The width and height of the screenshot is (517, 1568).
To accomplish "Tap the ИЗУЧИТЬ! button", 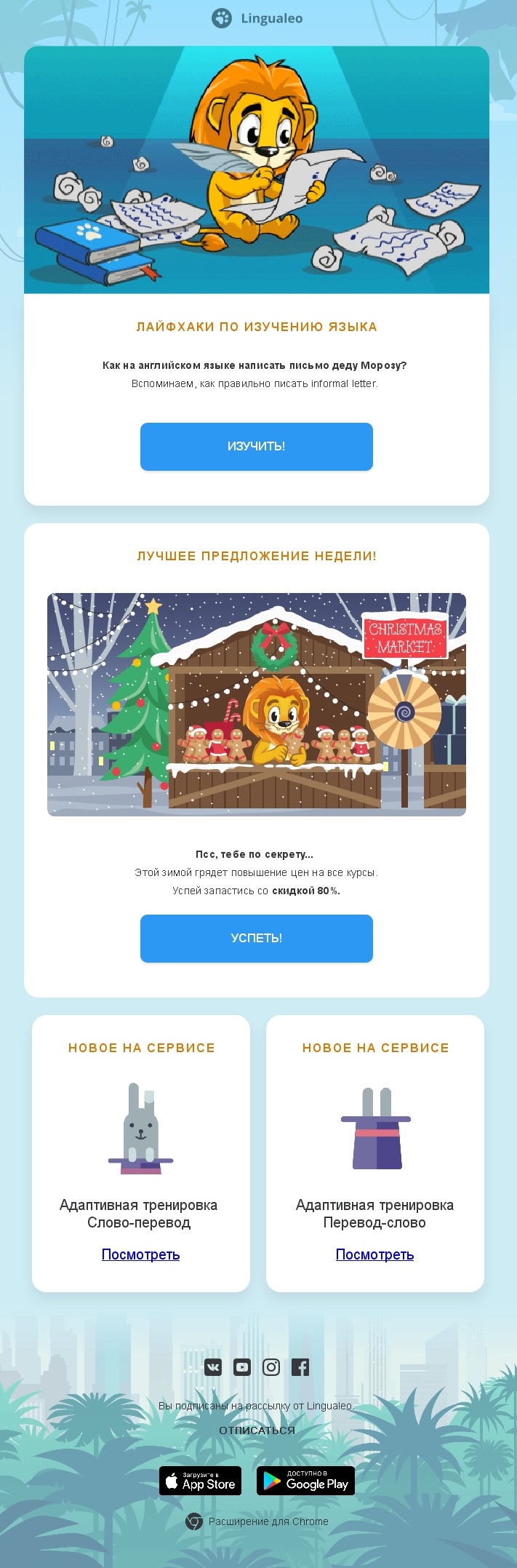I will tap(256, 446).
